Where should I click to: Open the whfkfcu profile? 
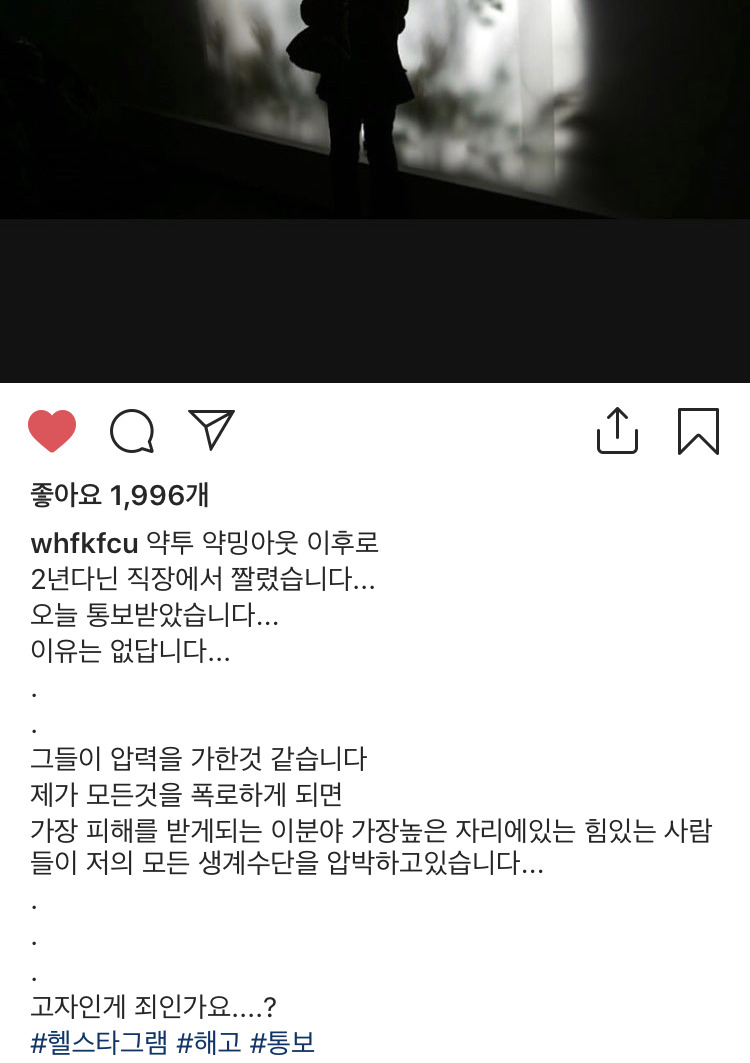84,543
